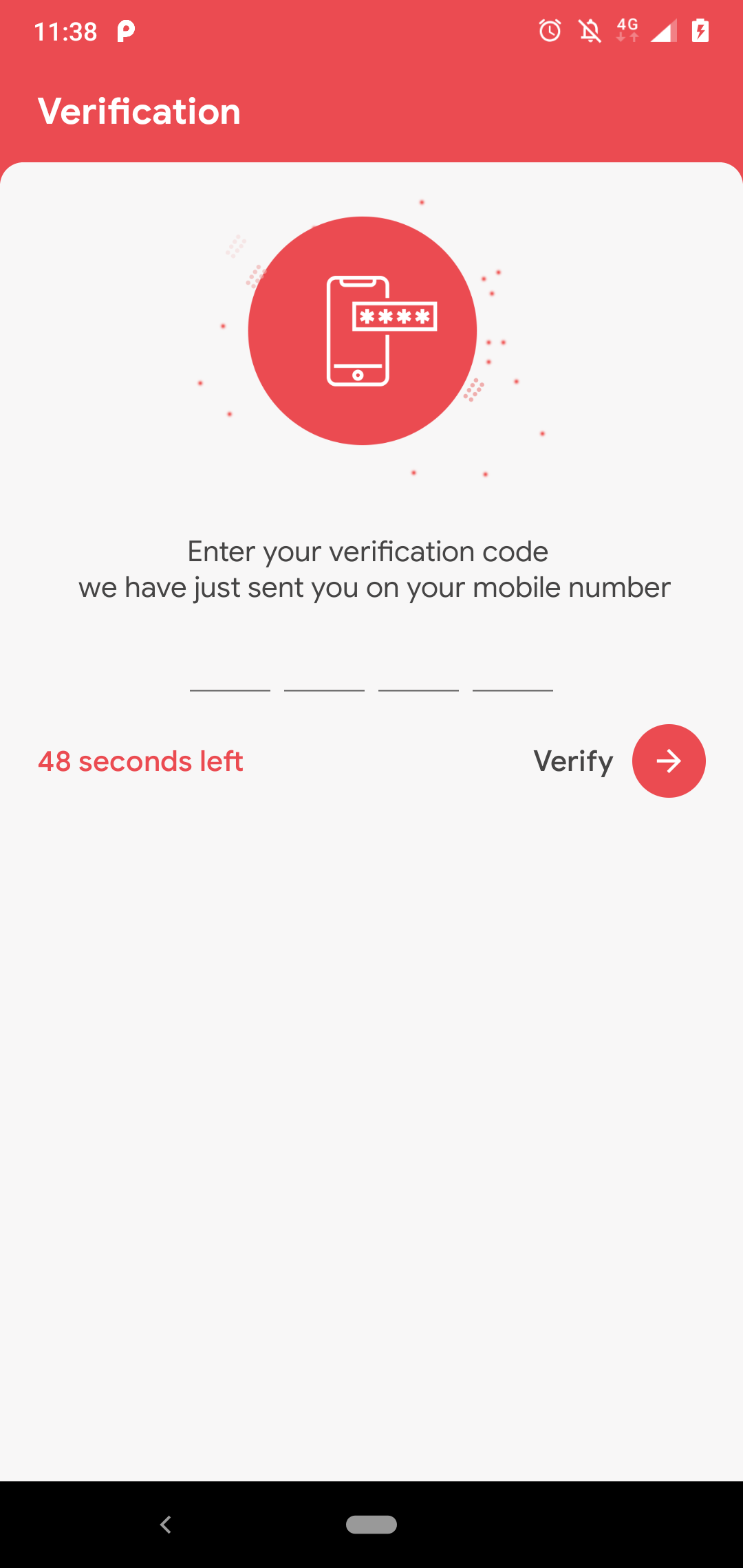Screen dimensions: 743x1568
Task: Focus the third code digit field
Action: tap(418, 671)
